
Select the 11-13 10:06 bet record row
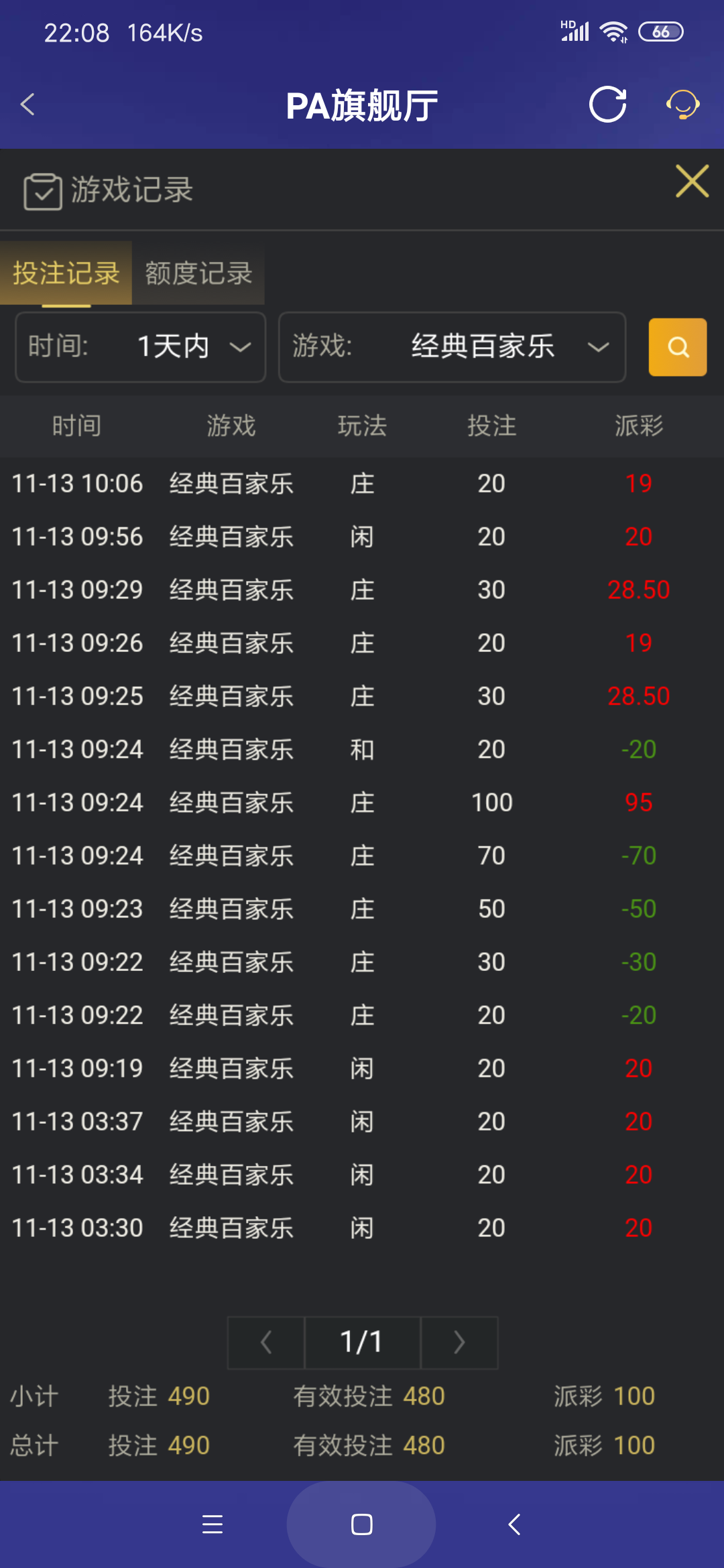pyautogui.click(x=362, y=483)
